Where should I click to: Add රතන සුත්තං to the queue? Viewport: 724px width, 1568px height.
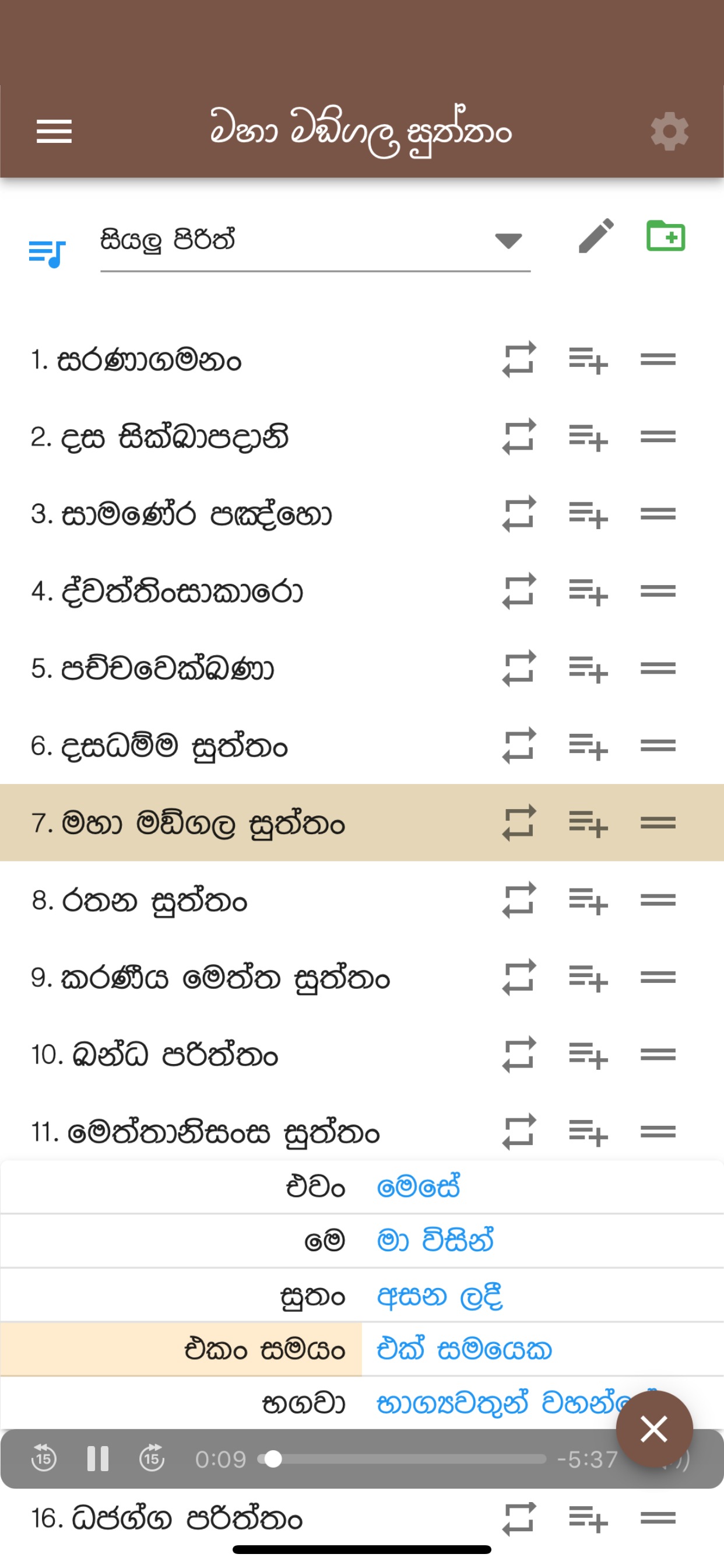(588, 901)
